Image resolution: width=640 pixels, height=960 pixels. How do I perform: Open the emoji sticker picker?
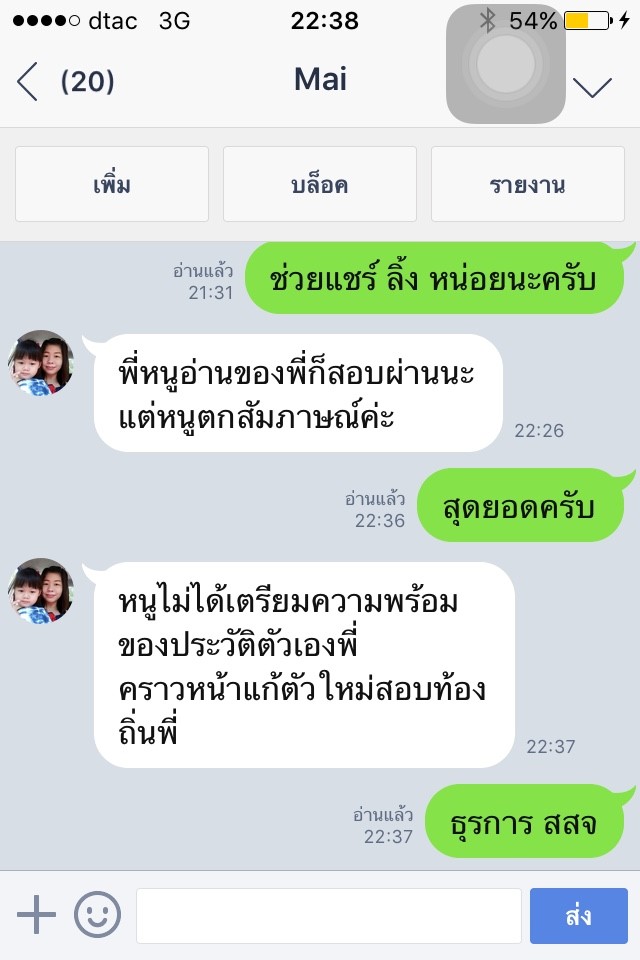click(98, 915)
